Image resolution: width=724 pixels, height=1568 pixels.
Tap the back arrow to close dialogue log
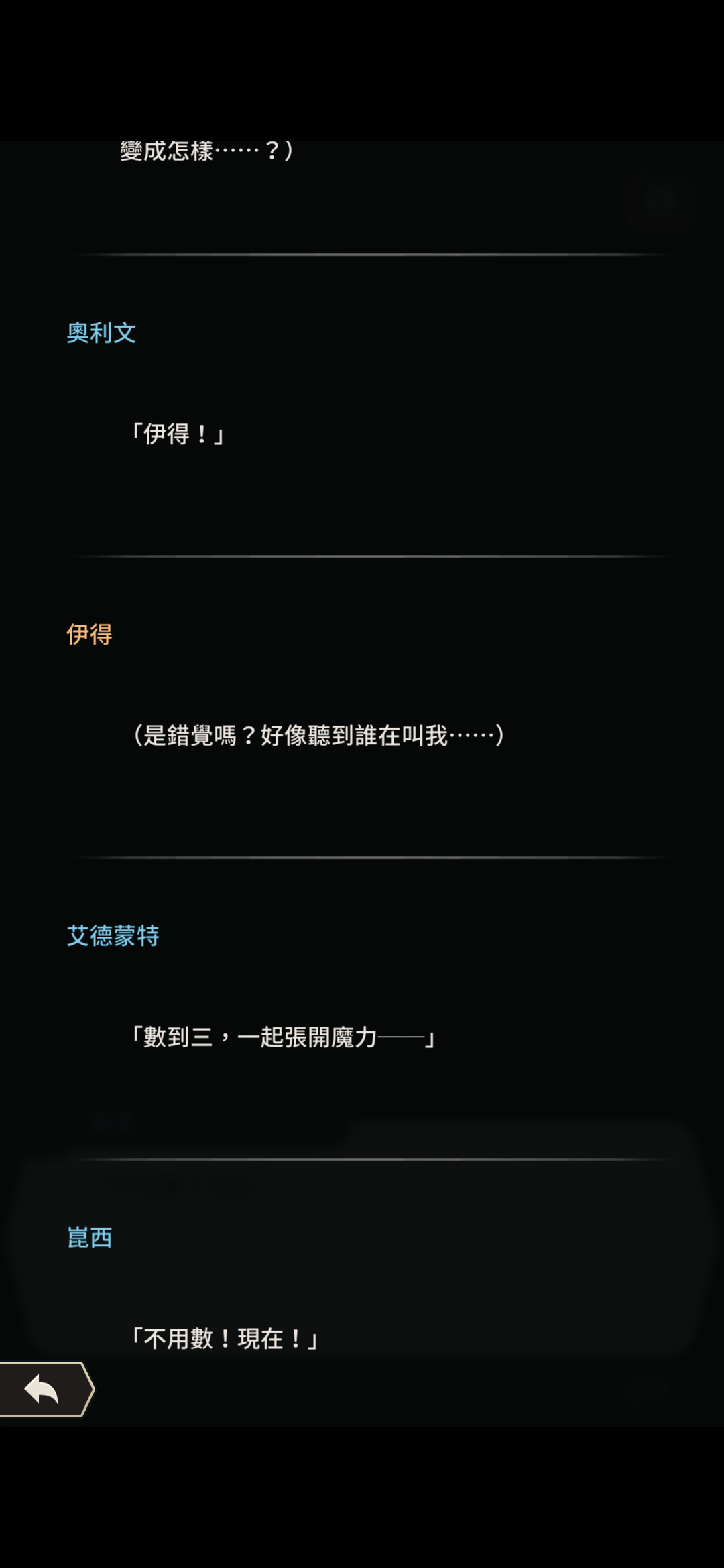(43, 1389)
